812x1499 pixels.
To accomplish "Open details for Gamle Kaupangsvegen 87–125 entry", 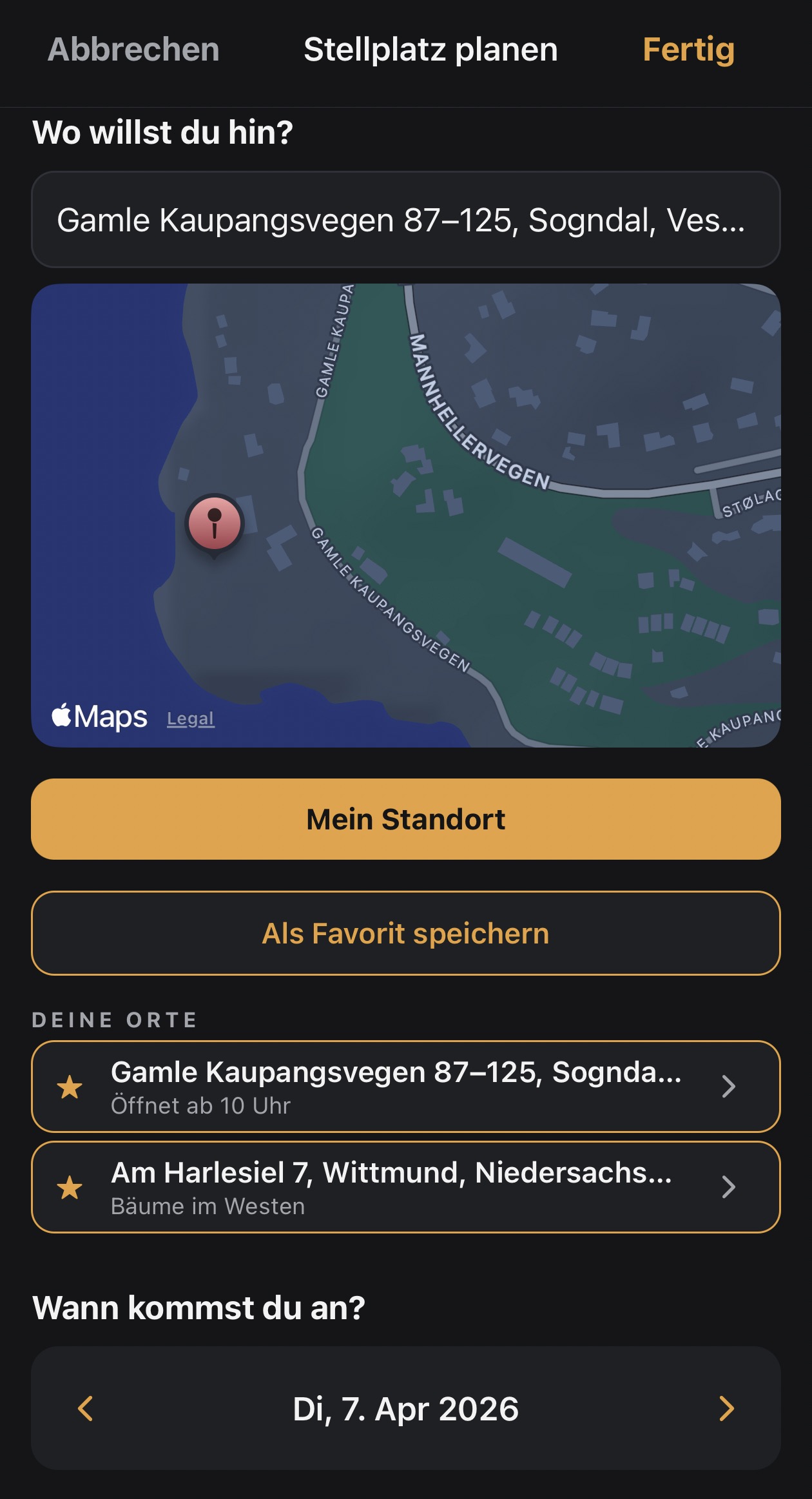I will pyautogui.click(x=728, y=1087).
